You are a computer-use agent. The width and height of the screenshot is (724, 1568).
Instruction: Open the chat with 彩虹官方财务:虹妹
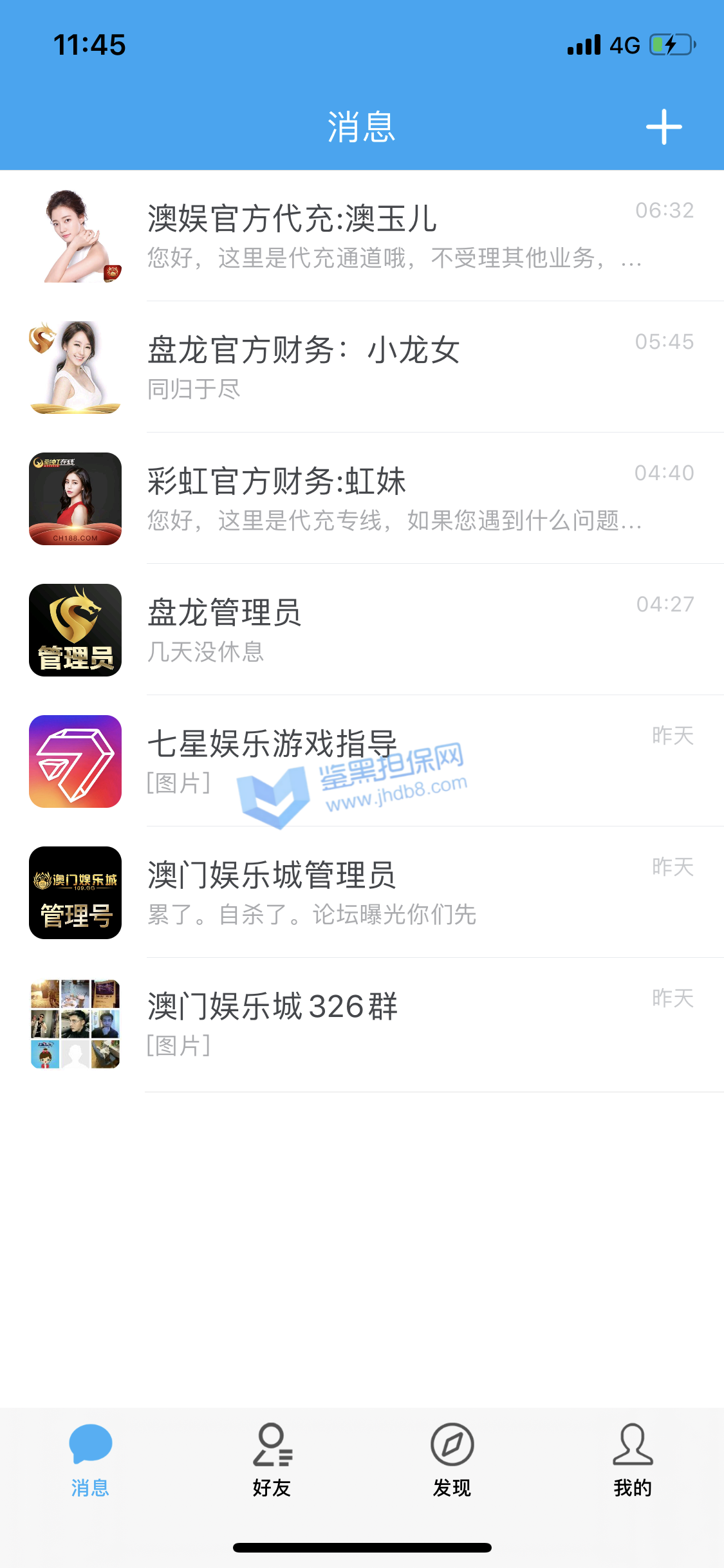tap(386, 499)
